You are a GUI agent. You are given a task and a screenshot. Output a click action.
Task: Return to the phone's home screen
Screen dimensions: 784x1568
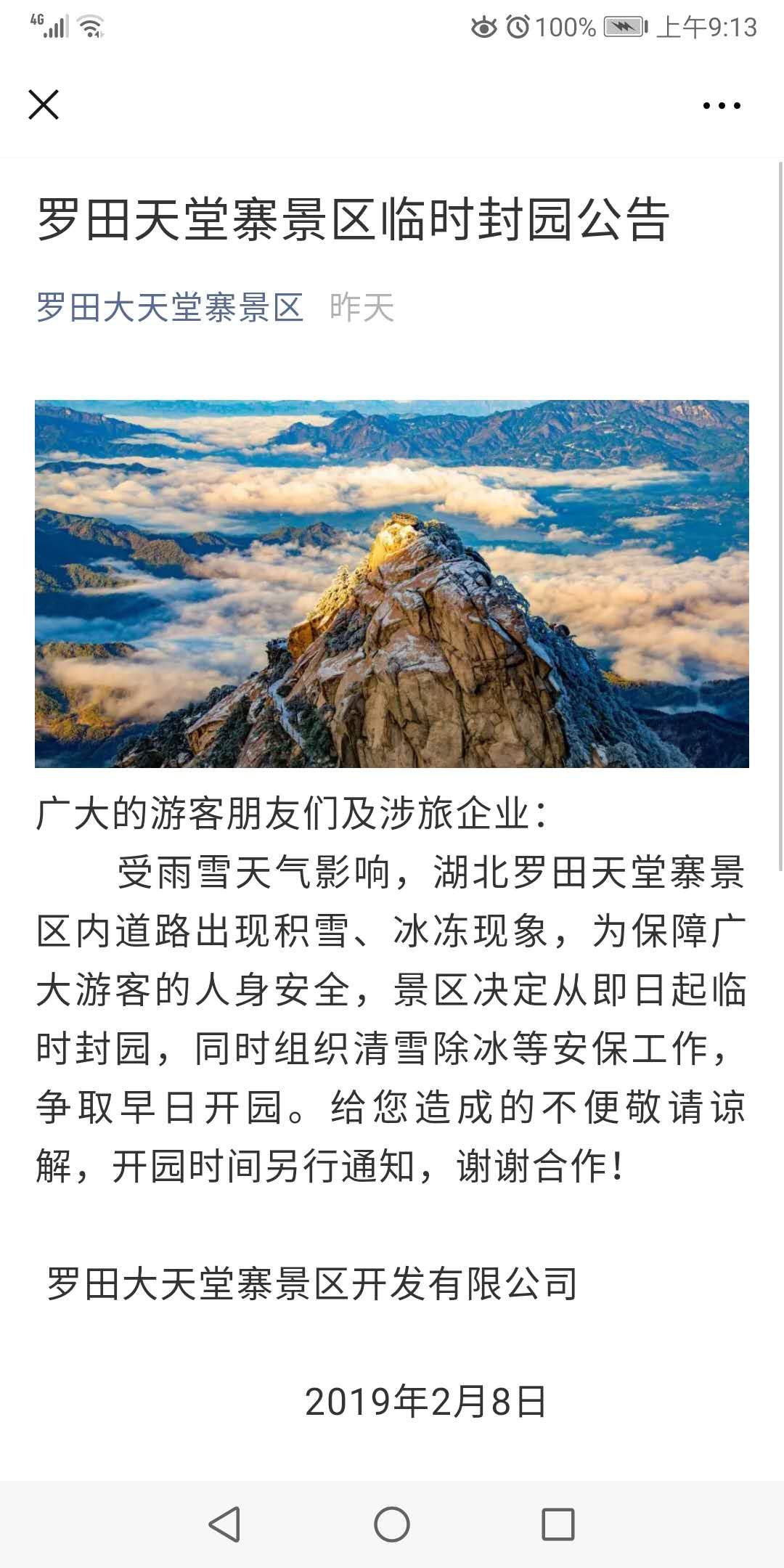392,1524
